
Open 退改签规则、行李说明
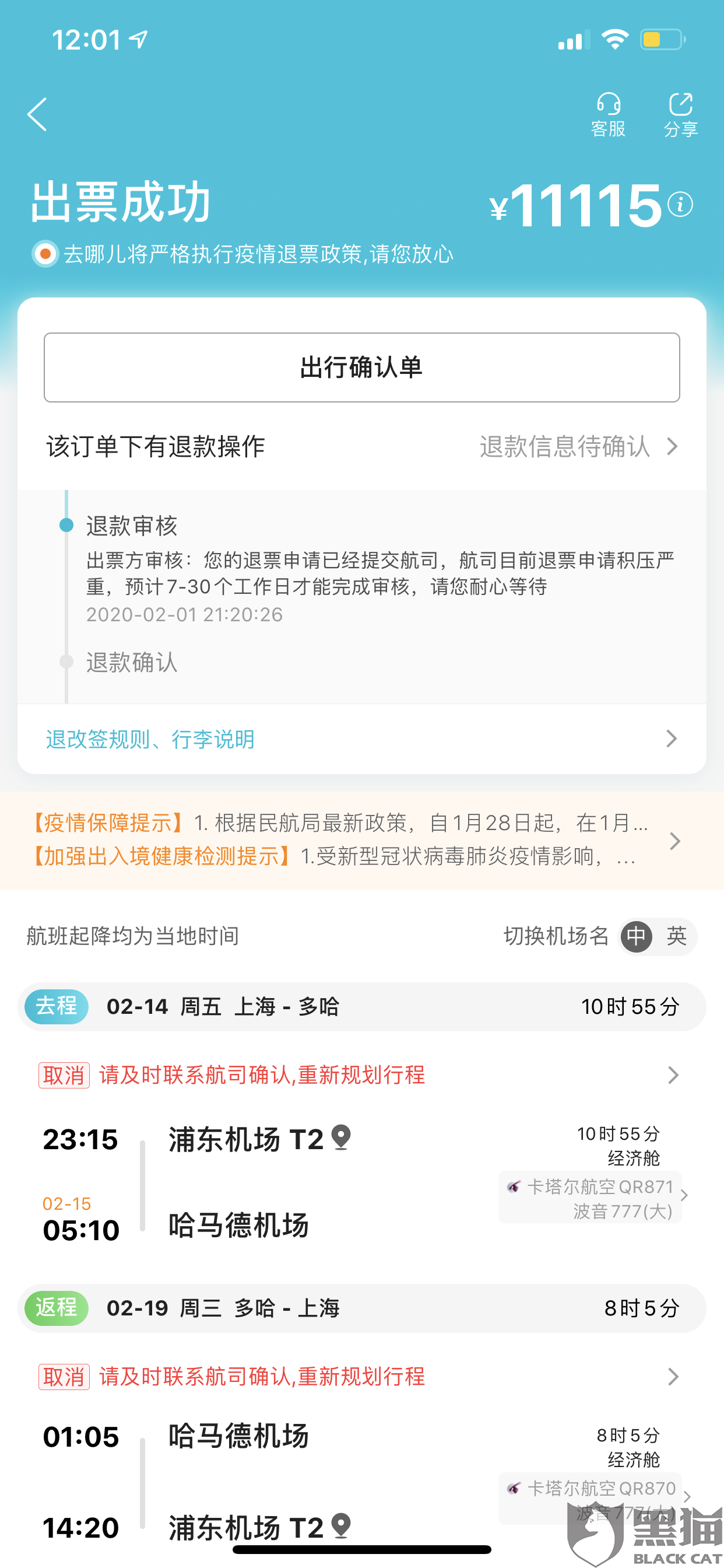tap(361, 739)
